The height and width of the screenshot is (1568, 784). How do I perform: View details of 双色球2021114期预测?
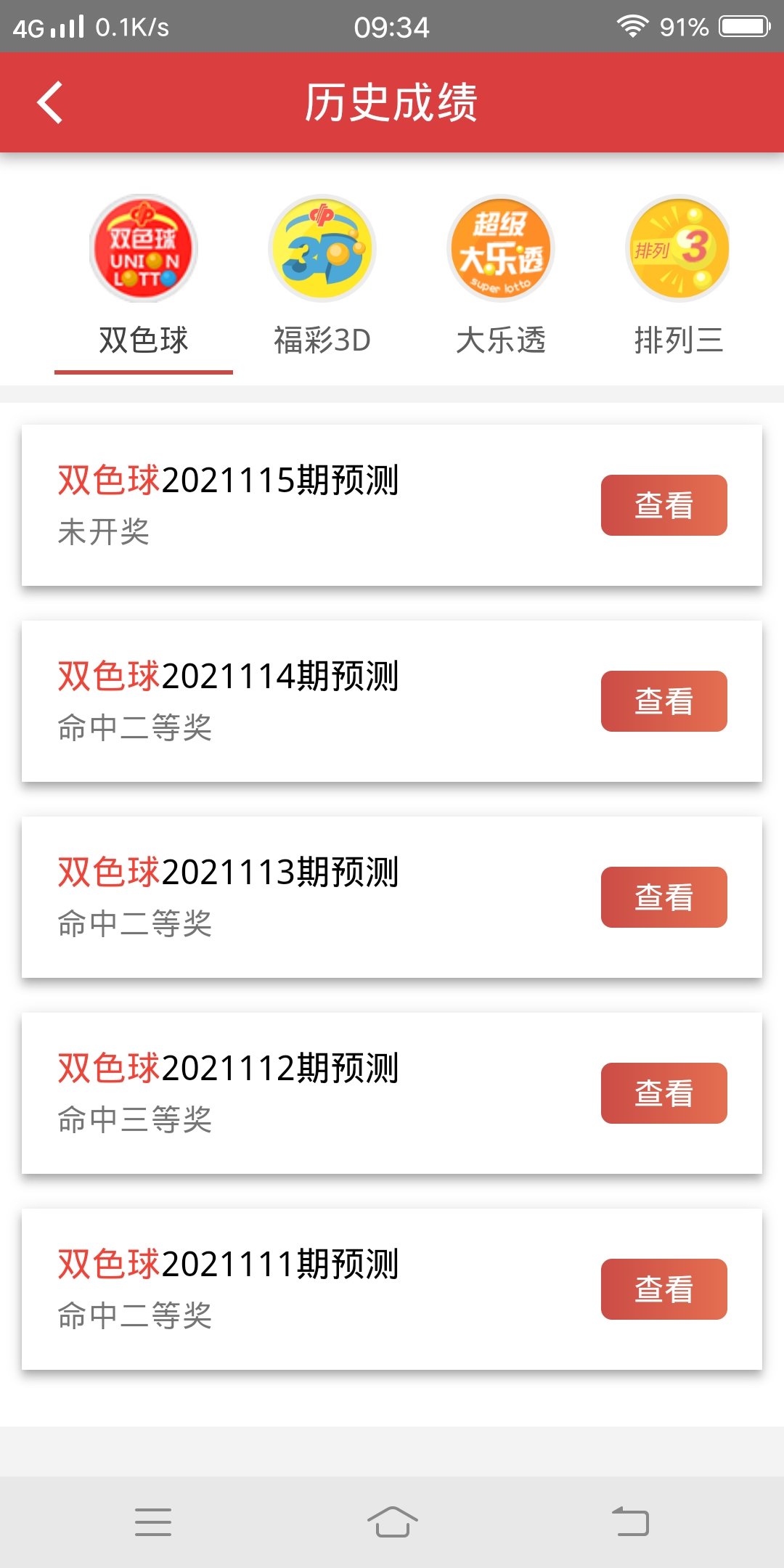pos(663,701)
